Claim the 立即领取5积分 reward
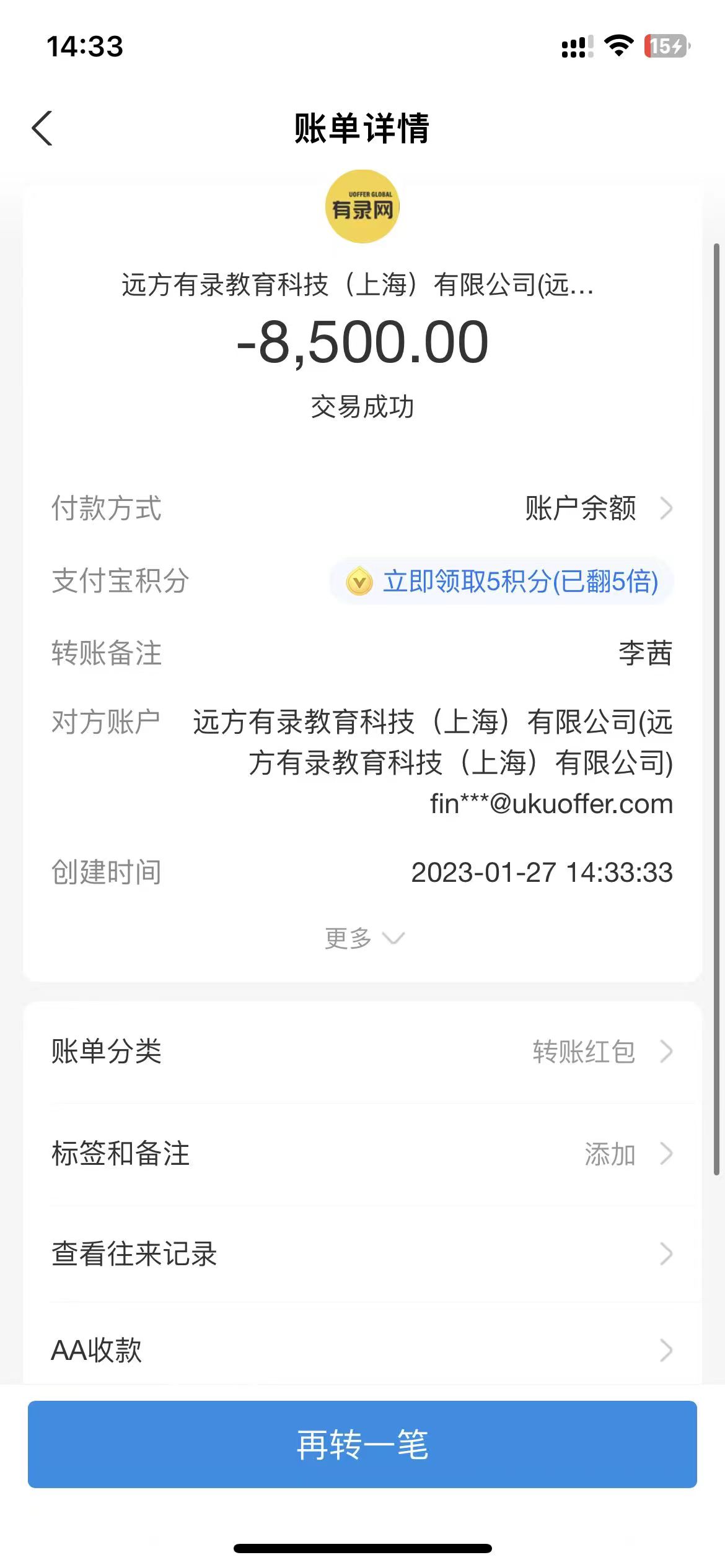Screen dimensions: 725x1568 click(502, 581)
